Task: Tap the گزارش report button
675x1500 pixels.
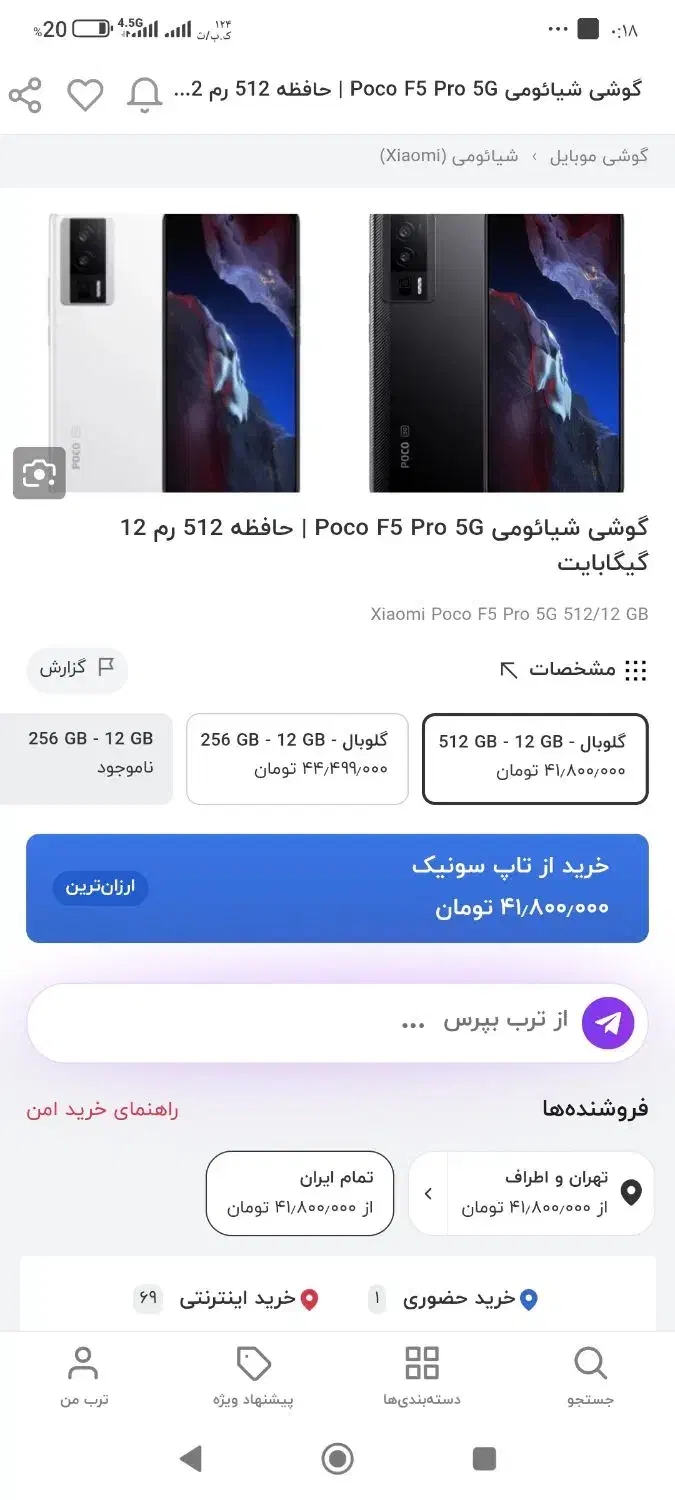Action: pos(77,668)
